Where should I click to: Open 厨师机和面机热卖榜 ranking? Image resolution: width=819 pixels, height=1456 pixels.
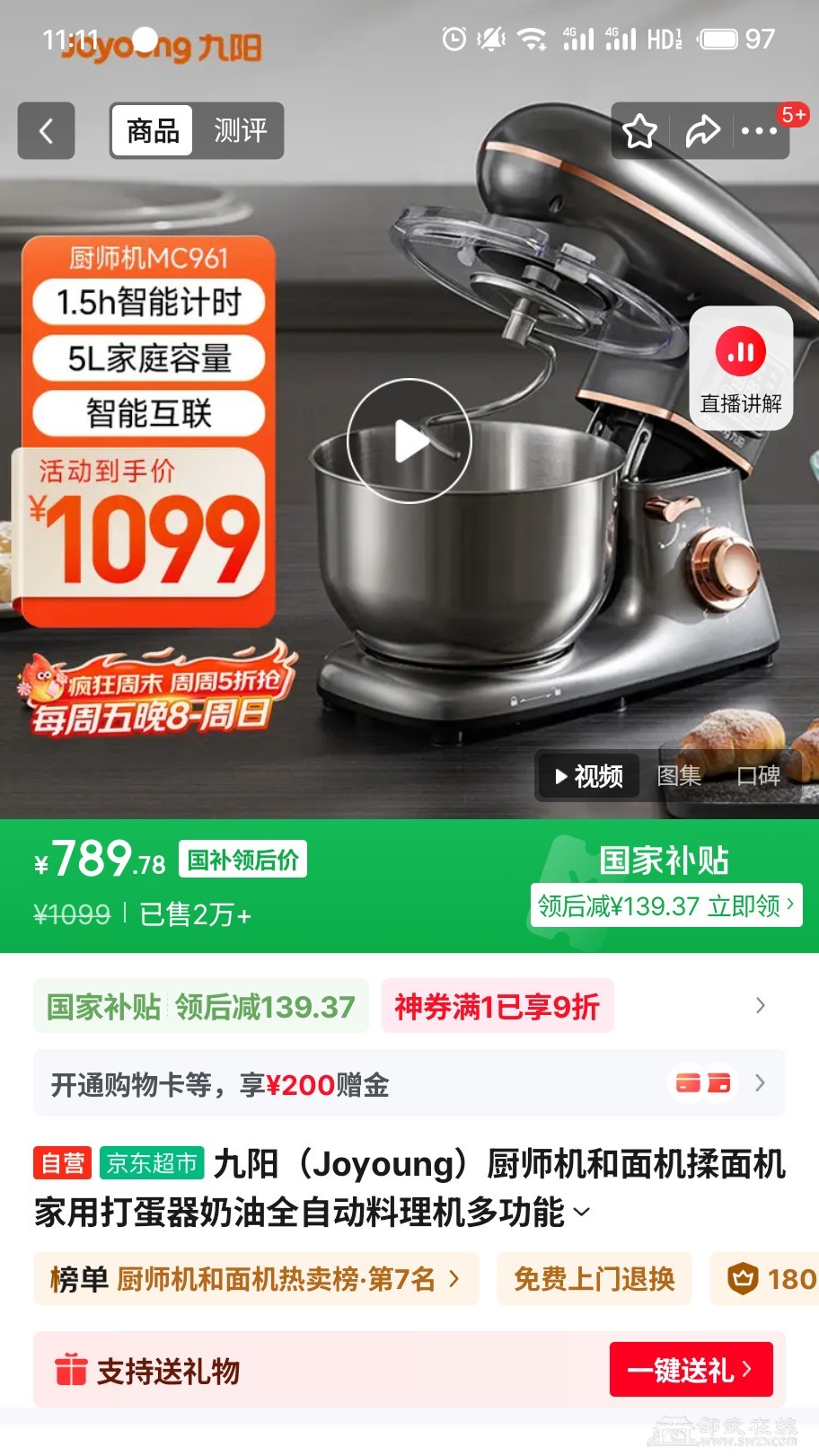coord(256,1278)
